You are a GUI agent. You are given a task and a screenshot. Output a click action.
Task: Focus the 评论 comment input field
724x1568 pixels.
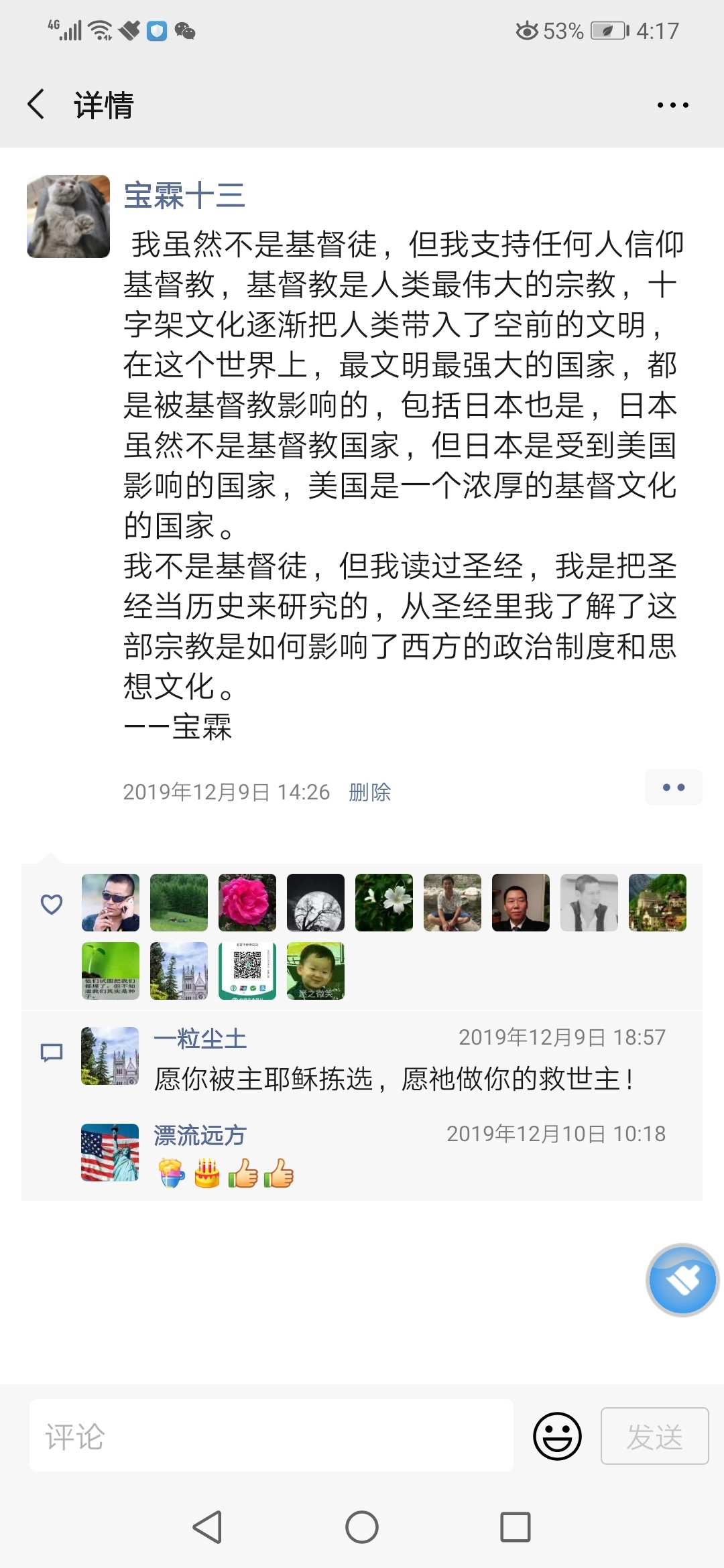point(271,1435)
